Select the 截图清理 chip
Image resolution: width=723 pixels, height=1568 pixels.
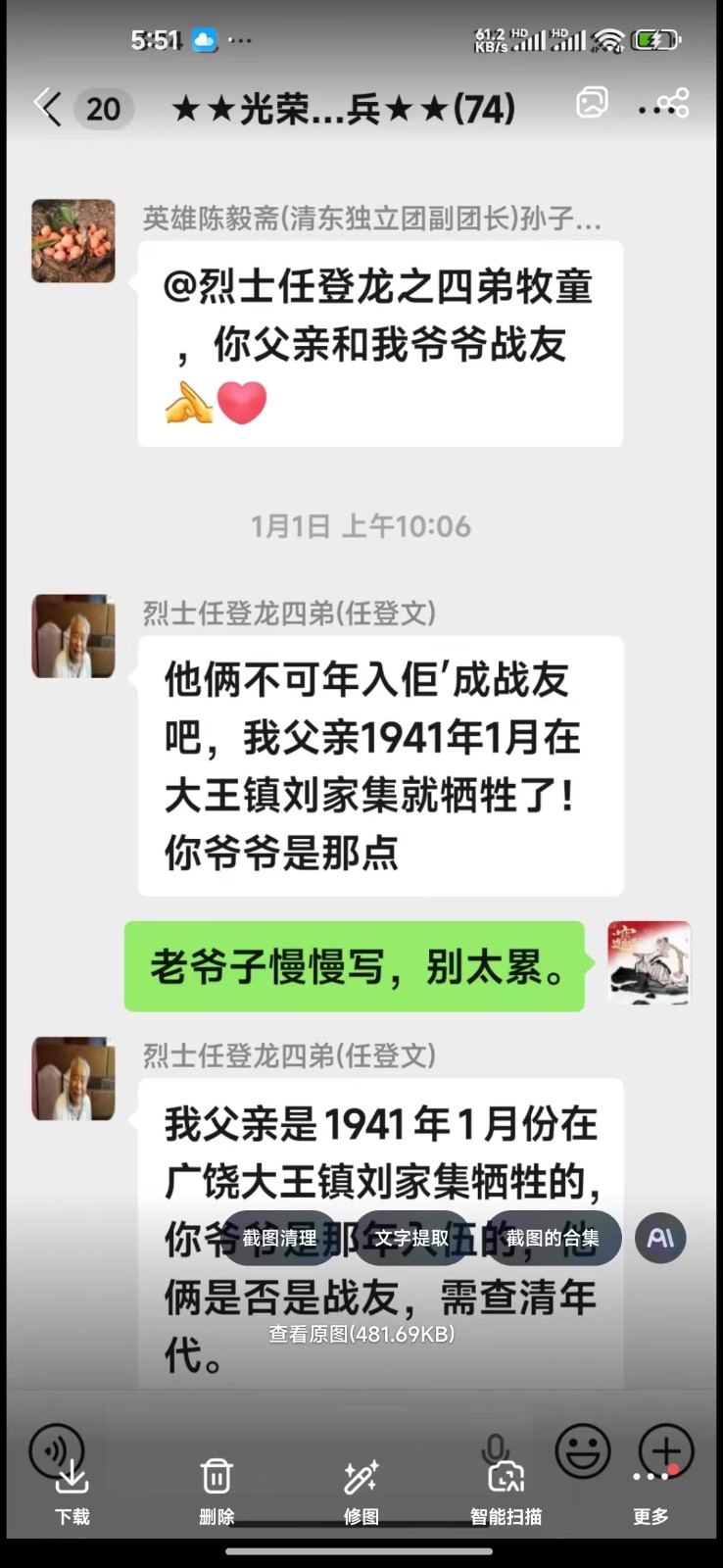click(x=279, y=1239)
